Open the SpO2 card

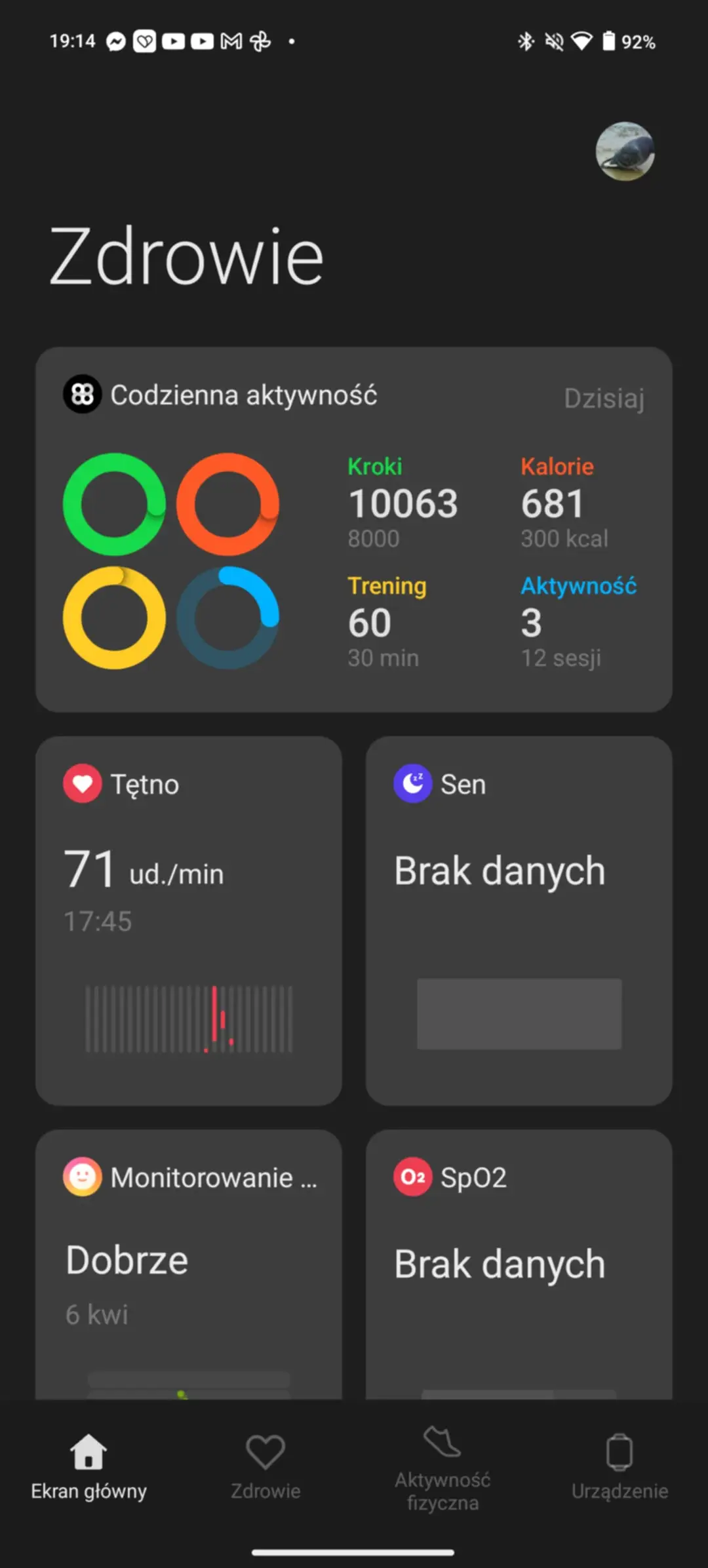(519, 1264)
